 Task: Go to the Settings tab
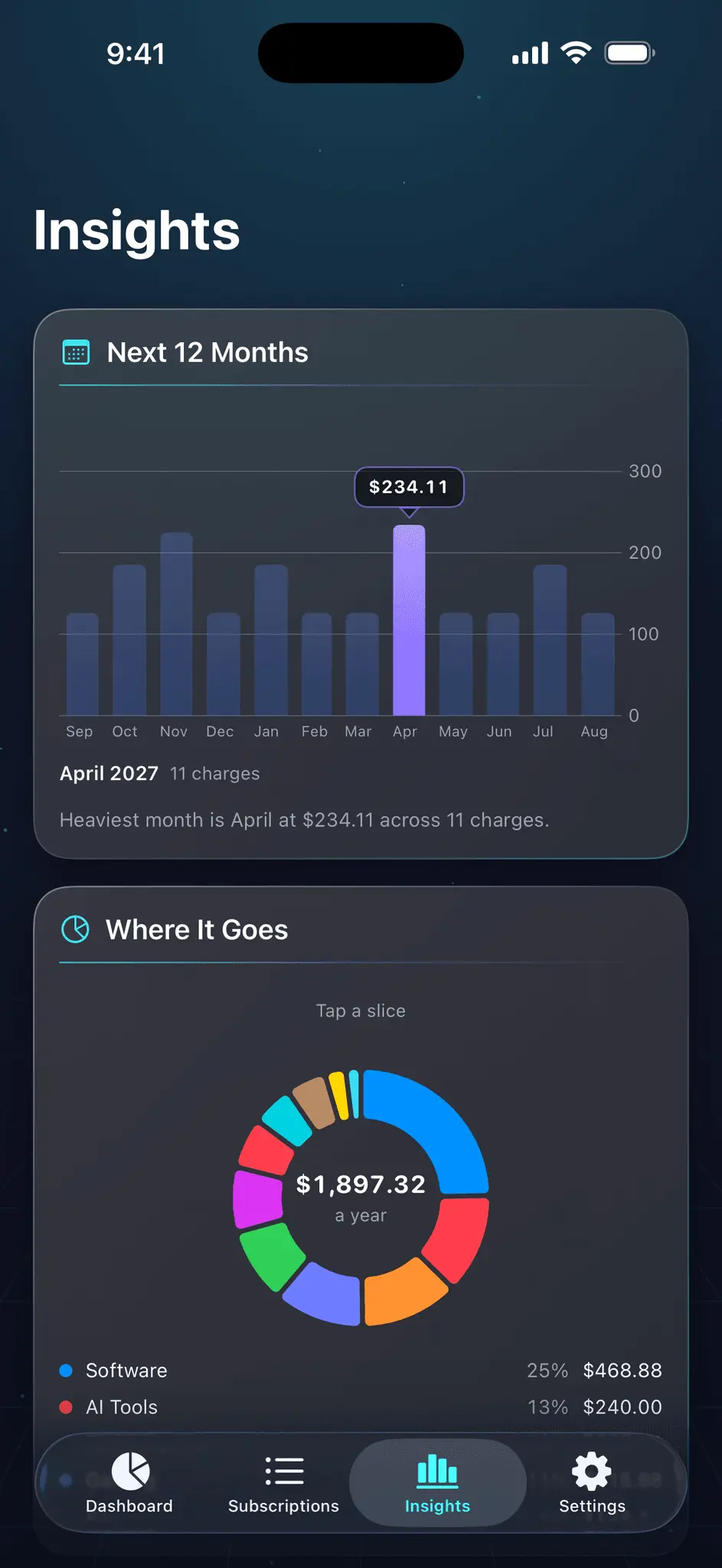tap(592, 1483)
